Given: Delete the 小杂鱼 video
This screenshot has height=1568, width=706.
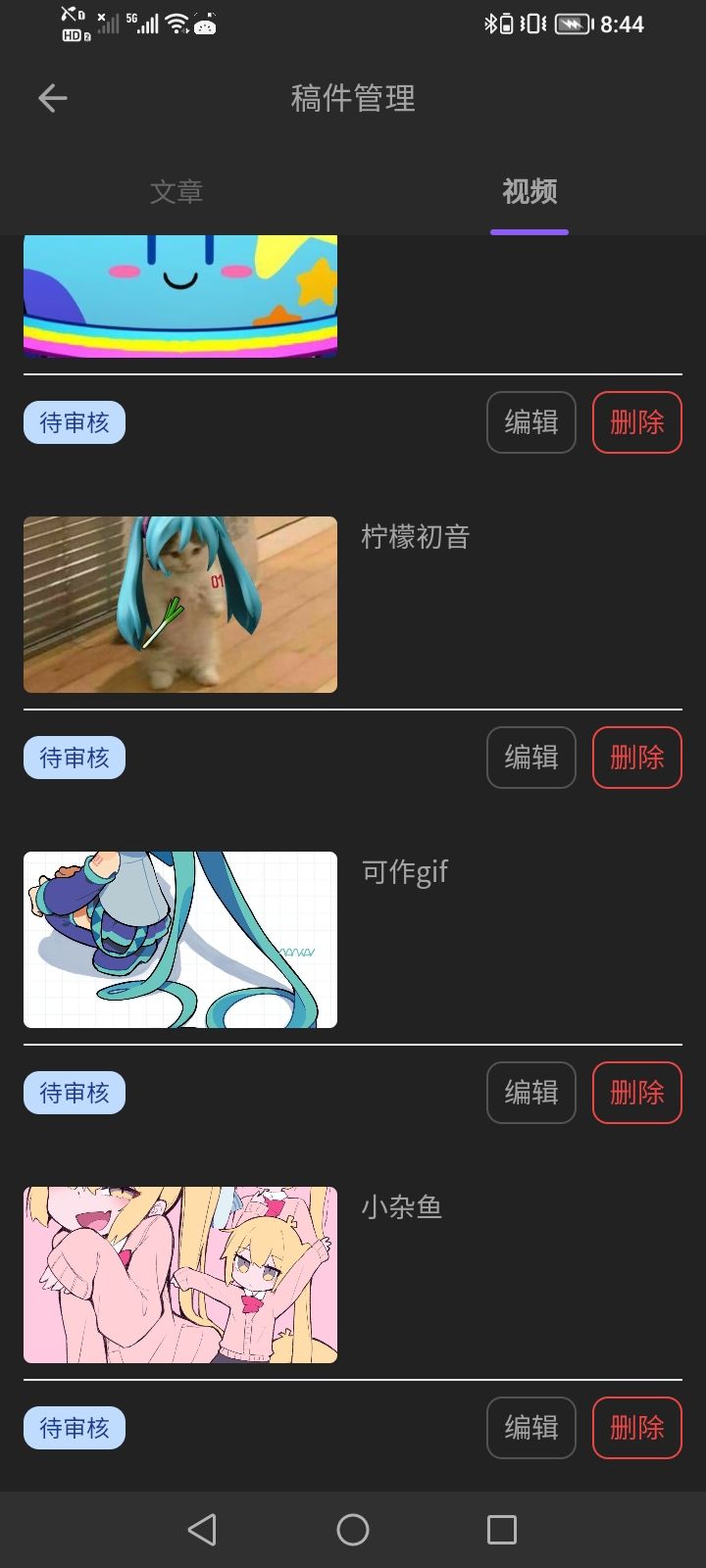Looking at the screenshot, I should pyautogui.click(x=637, y=1428).
